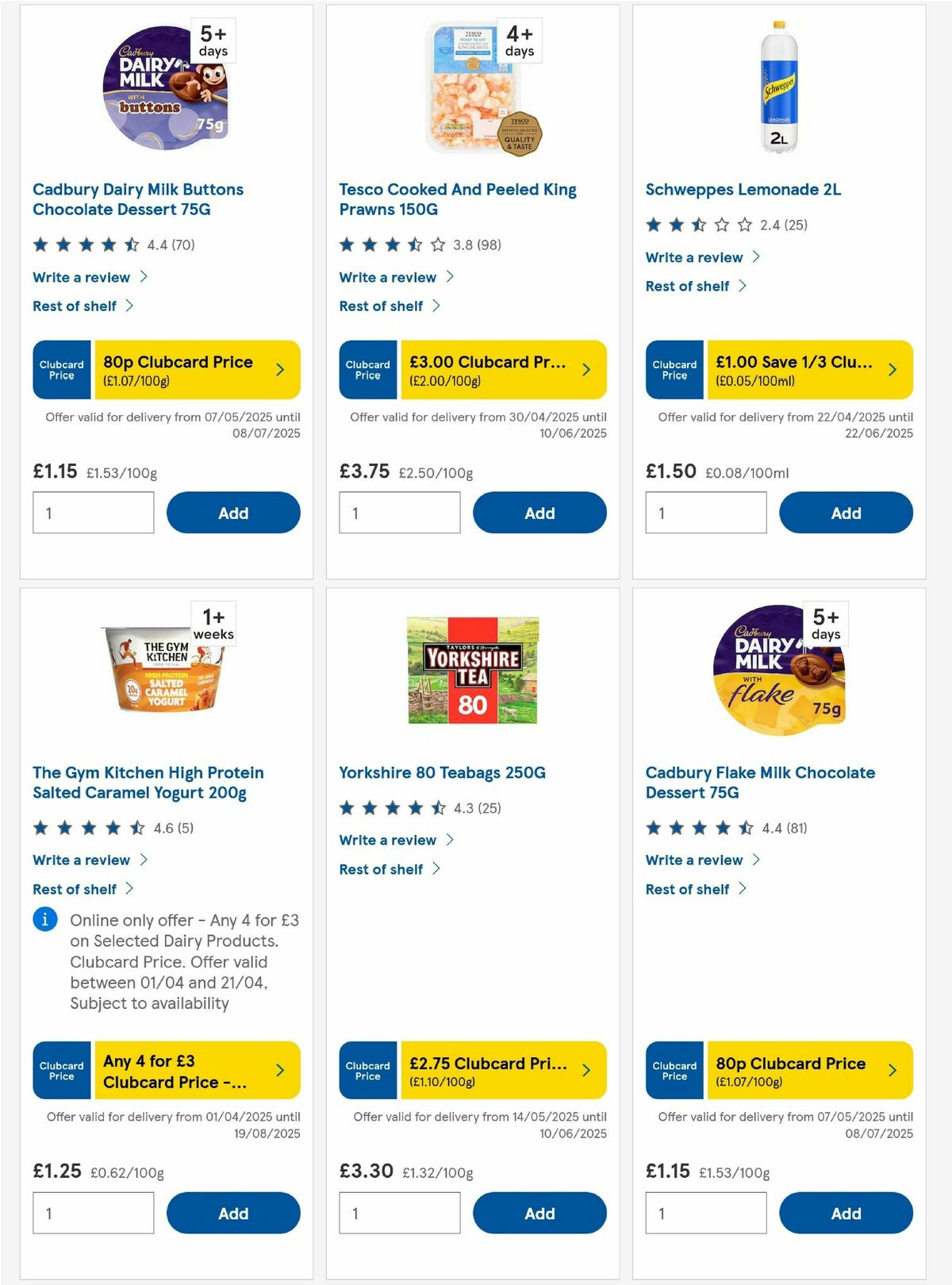Add Yorkshire 80 Teabags to basket
This screenshot has width=952, height=1285.
(x=539, y=1213)
